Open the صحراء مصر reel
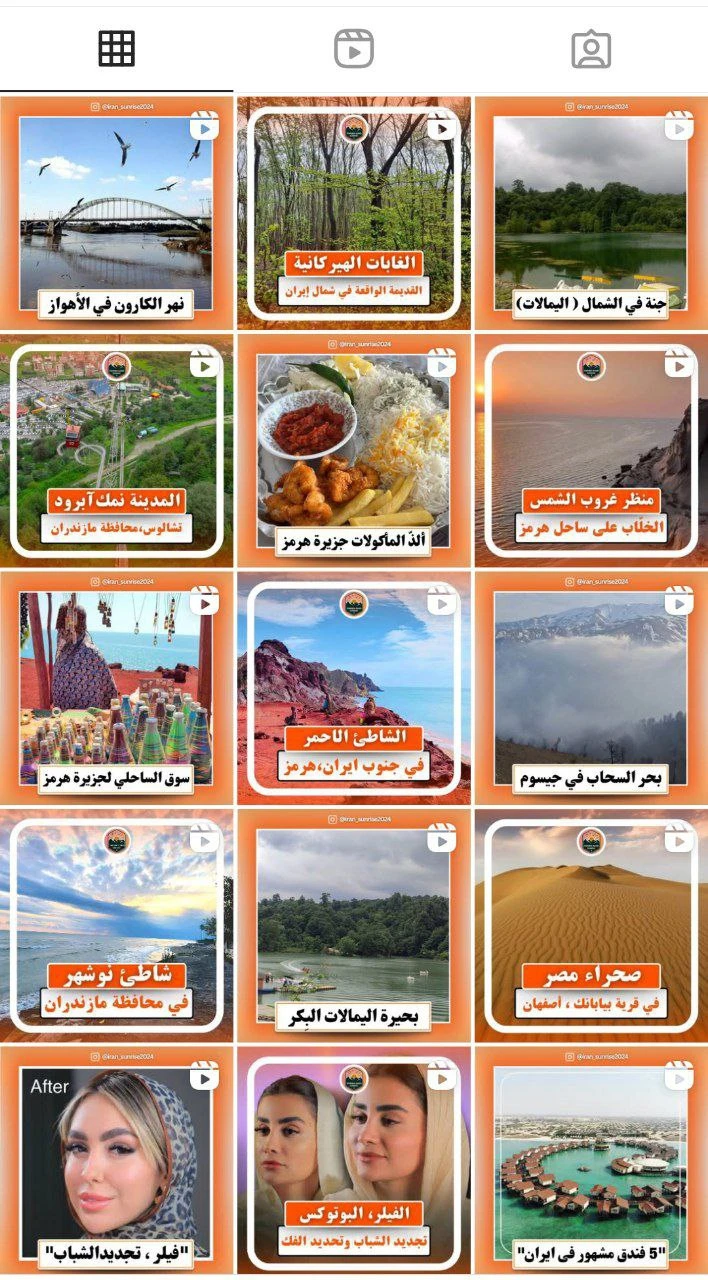The width and height of the screenshot is (708, 1280). pos(591,926)
